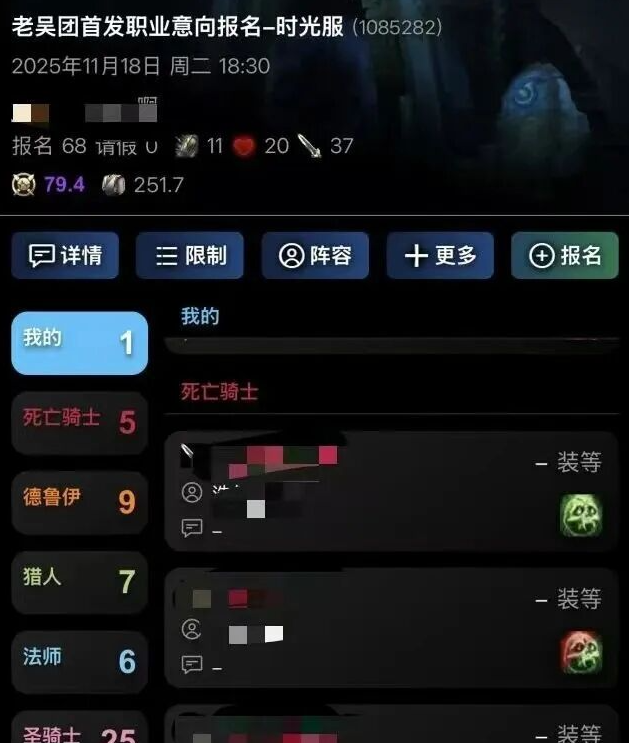
Task: Open the 更多 more options
Action: tap(440, 256)
